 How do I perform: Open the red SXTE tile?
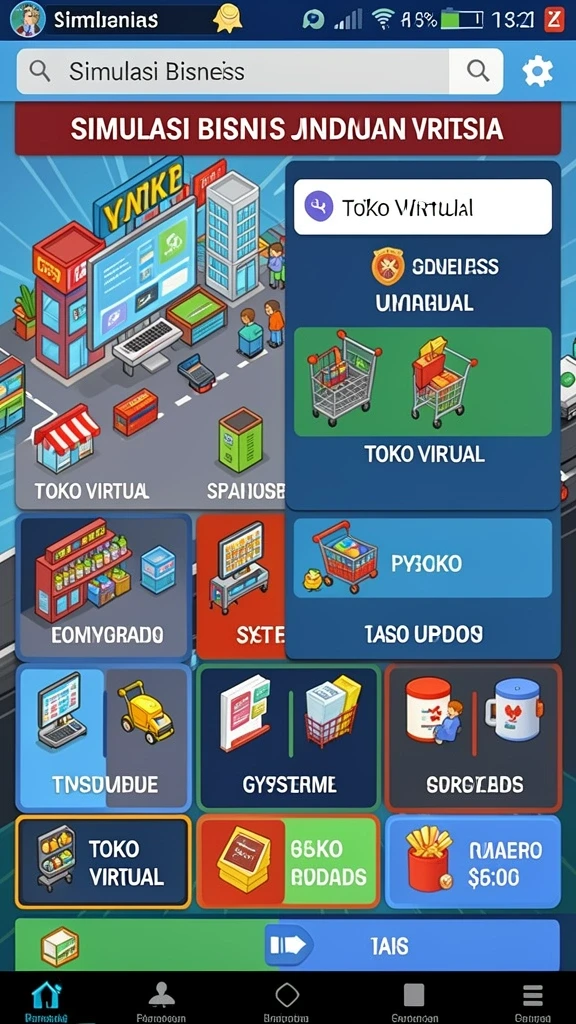pos(241,586)
